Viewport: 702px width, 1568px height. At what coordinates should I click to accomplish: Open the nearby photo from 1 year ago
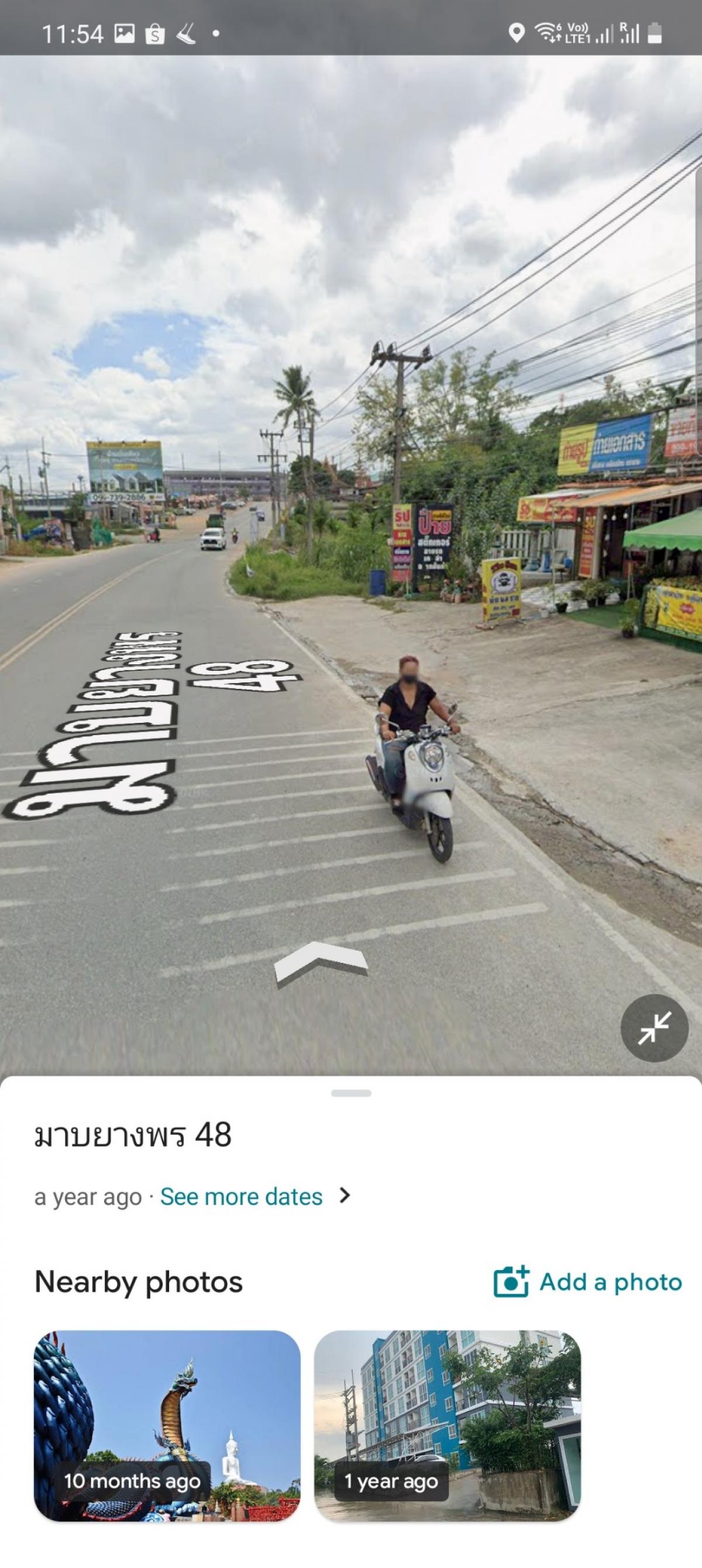(447, 1426)
